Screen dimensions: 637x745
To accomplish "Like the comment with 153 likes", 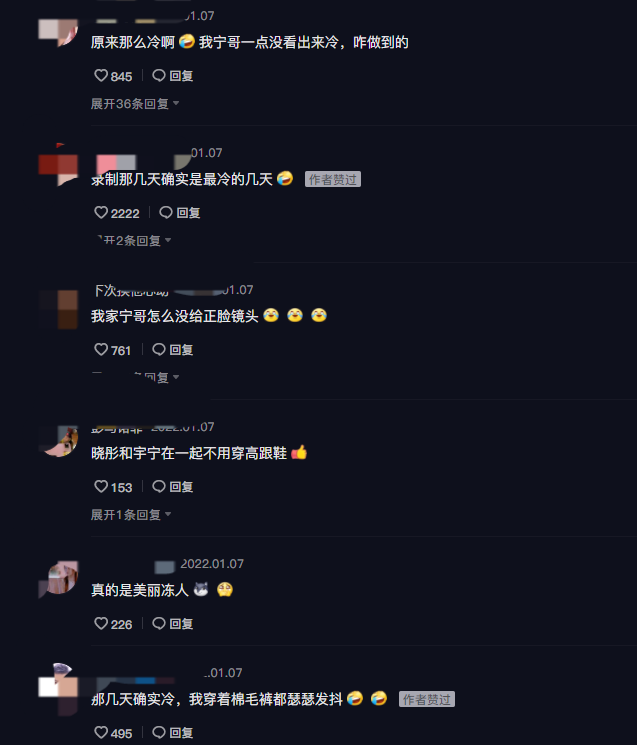I will pos(101,487).
